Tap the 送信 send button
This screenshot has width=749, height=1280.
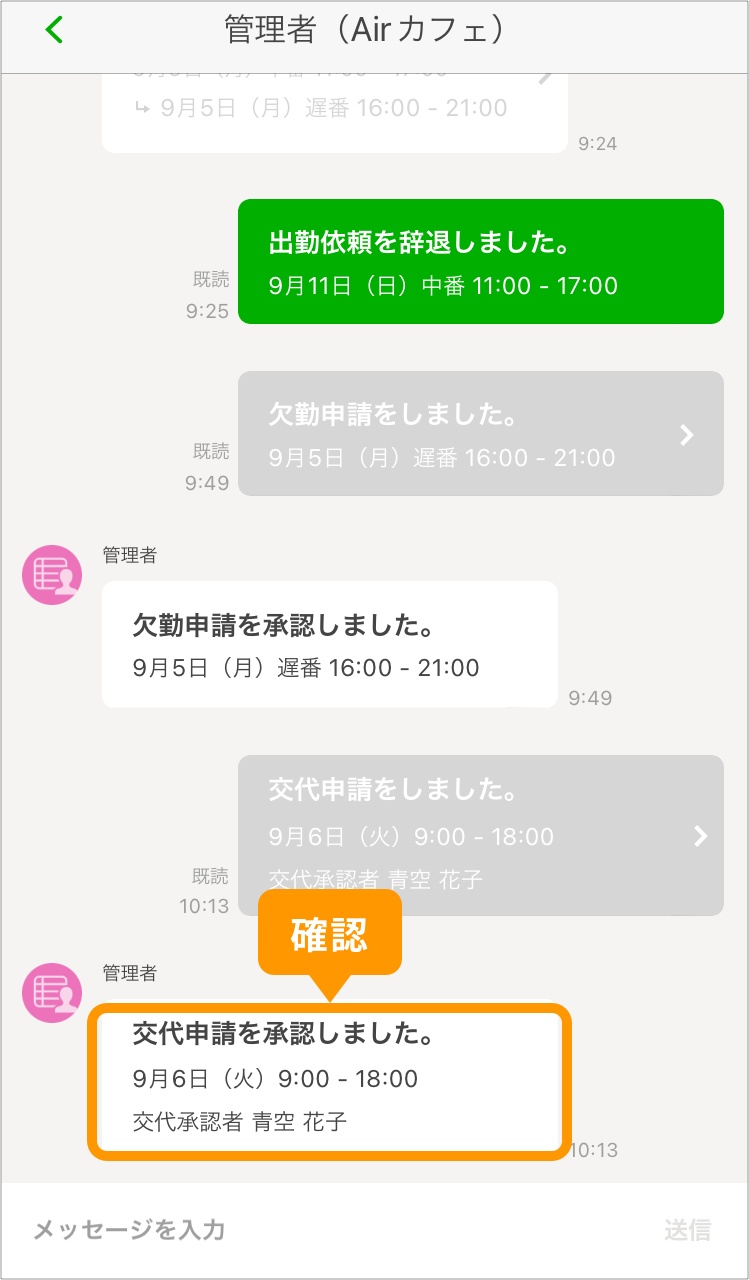(x=687, y=1230)
